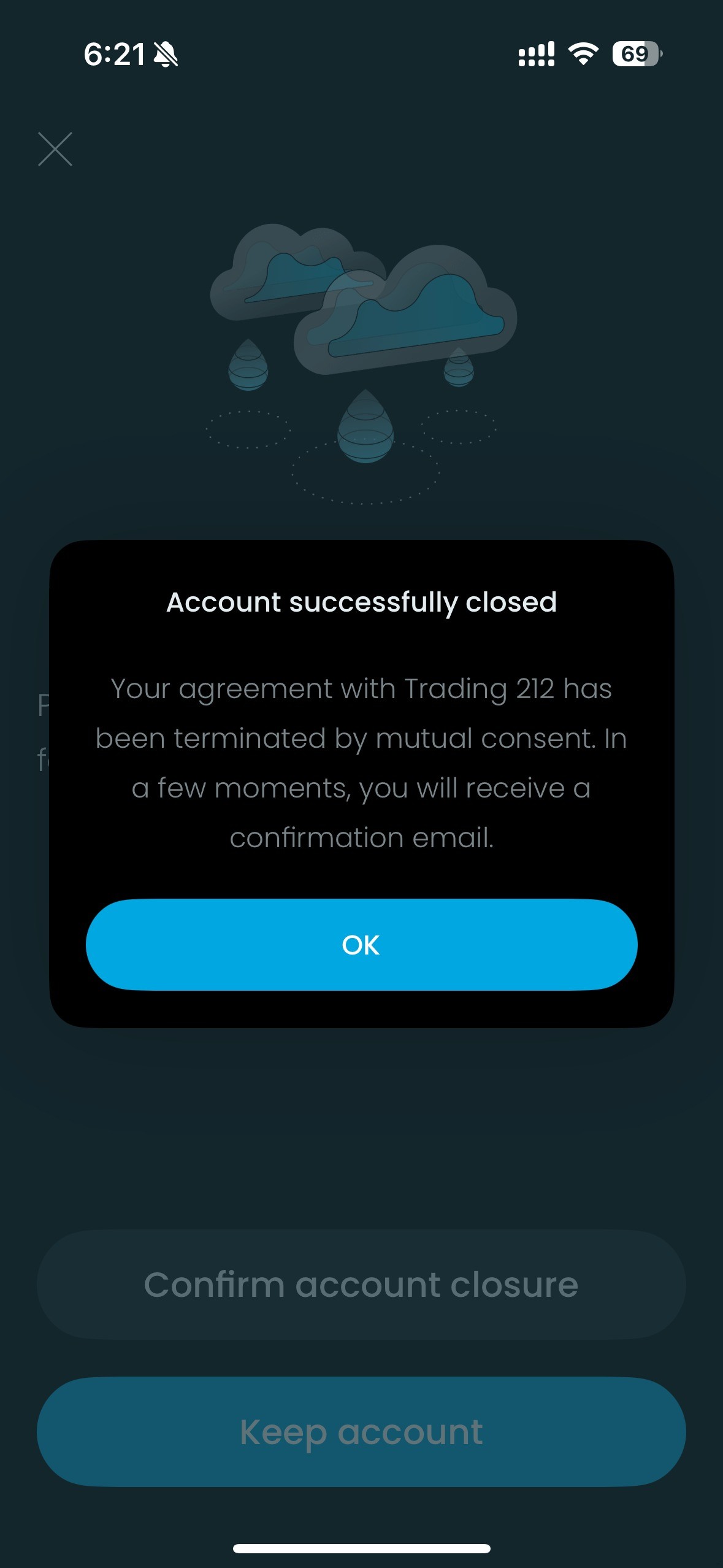
Task: Select the Keep account button
Action: click(361, 1432)
